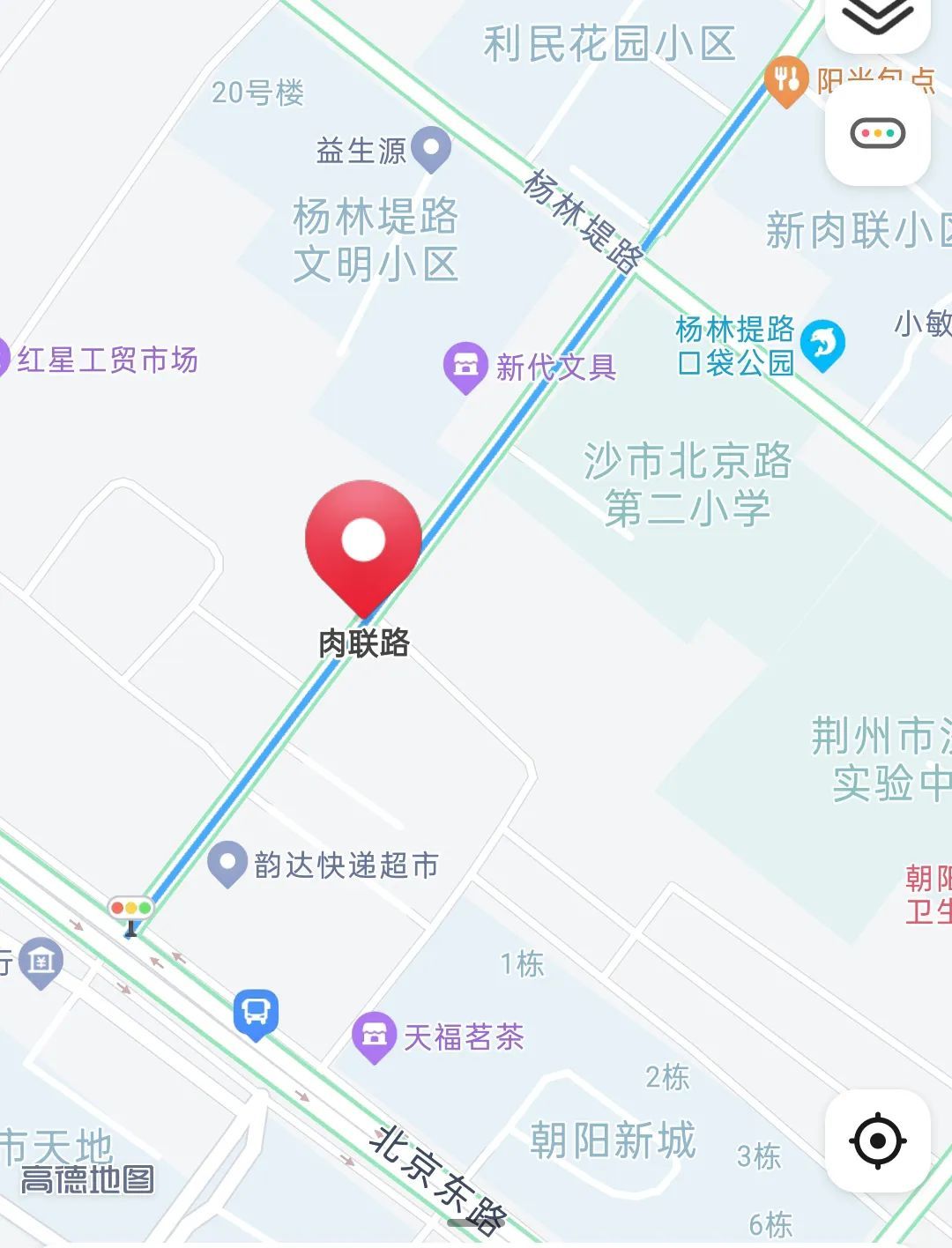Tap the bank marker near 北京东路
The height and width of the screenshot is (1248, 952).
[41, 961]
